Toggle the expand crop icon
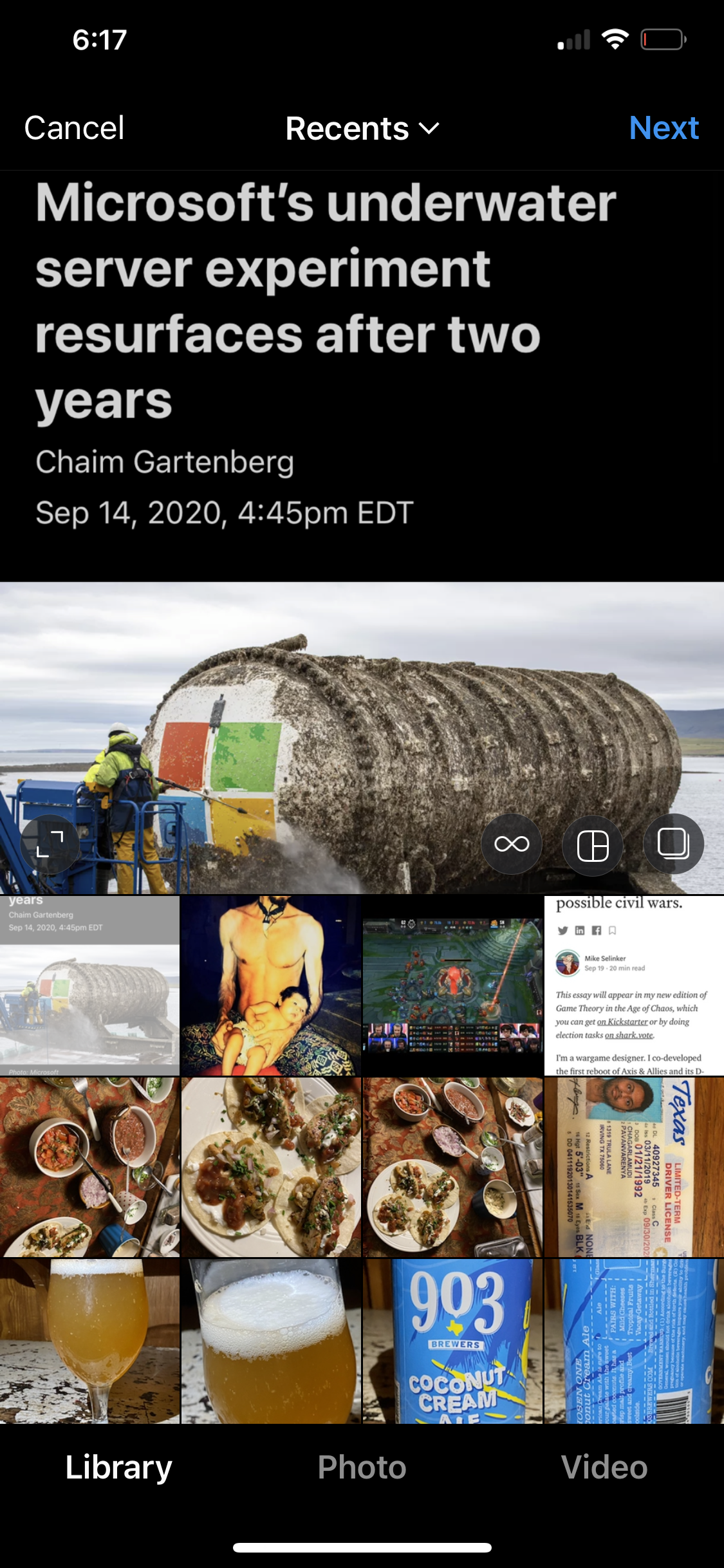Screen dimensions: 724x1568 50,844
